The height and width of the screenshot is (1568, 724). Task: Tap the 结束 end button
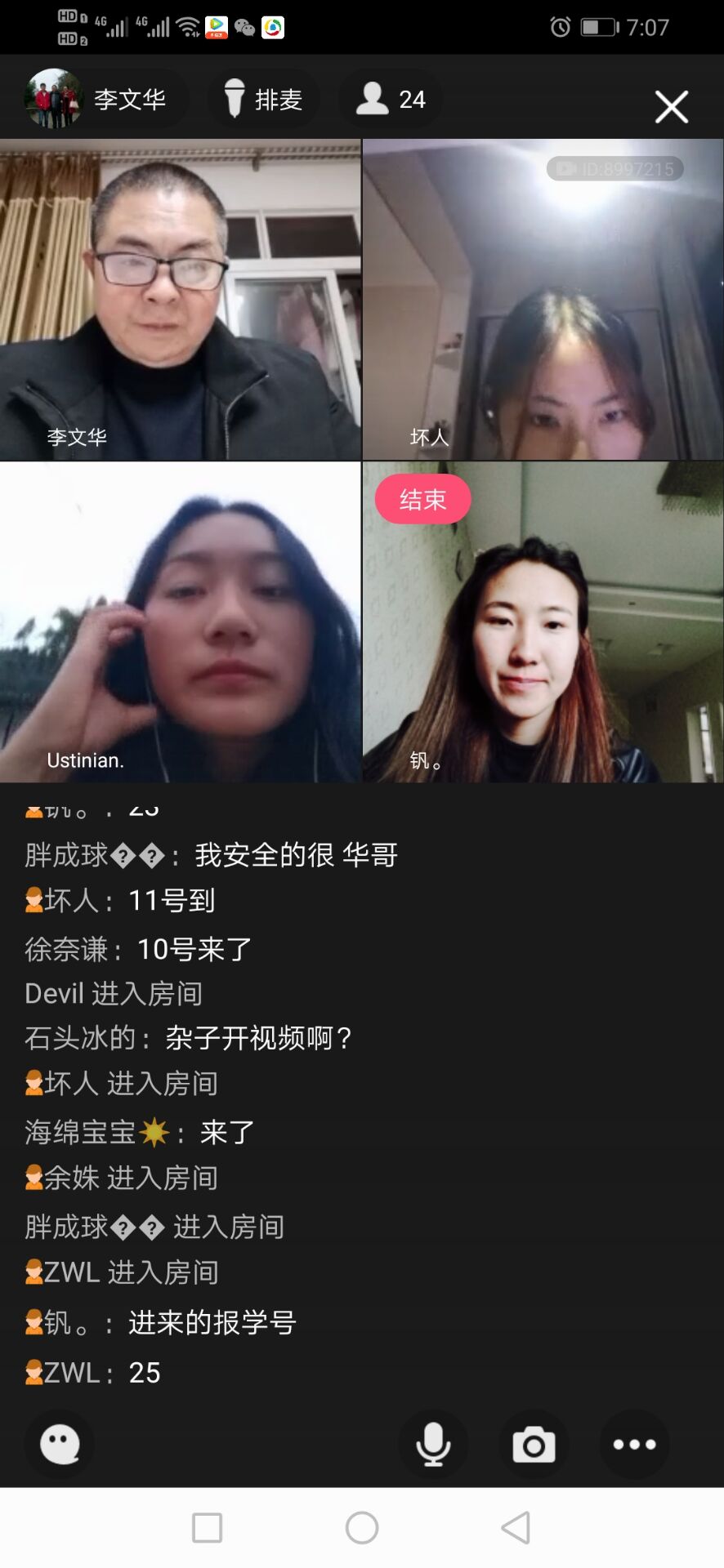coord(422,499)
